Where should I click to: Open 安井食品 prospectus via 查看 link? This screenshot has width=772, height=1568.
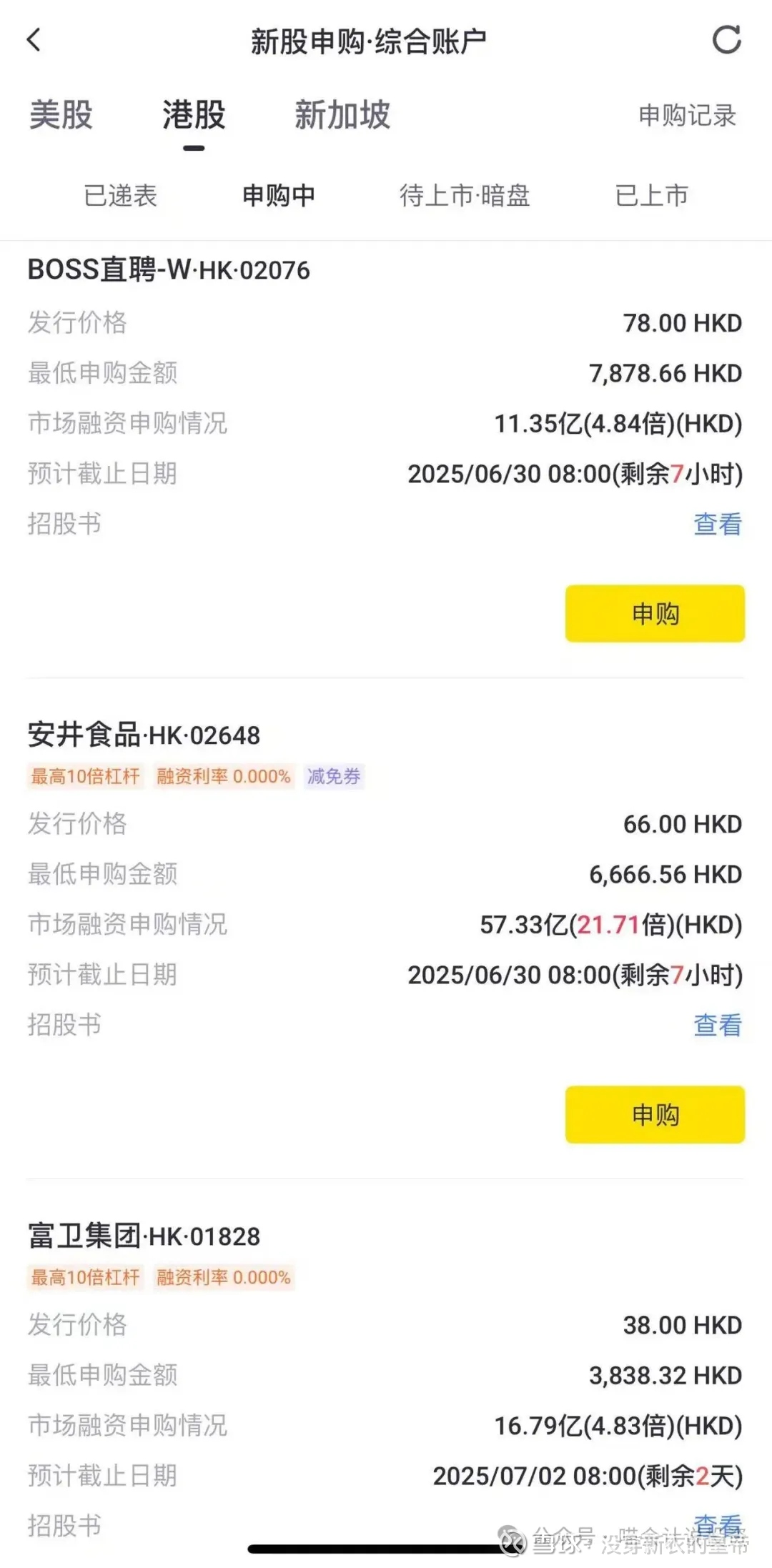[x=716, y=1023]
